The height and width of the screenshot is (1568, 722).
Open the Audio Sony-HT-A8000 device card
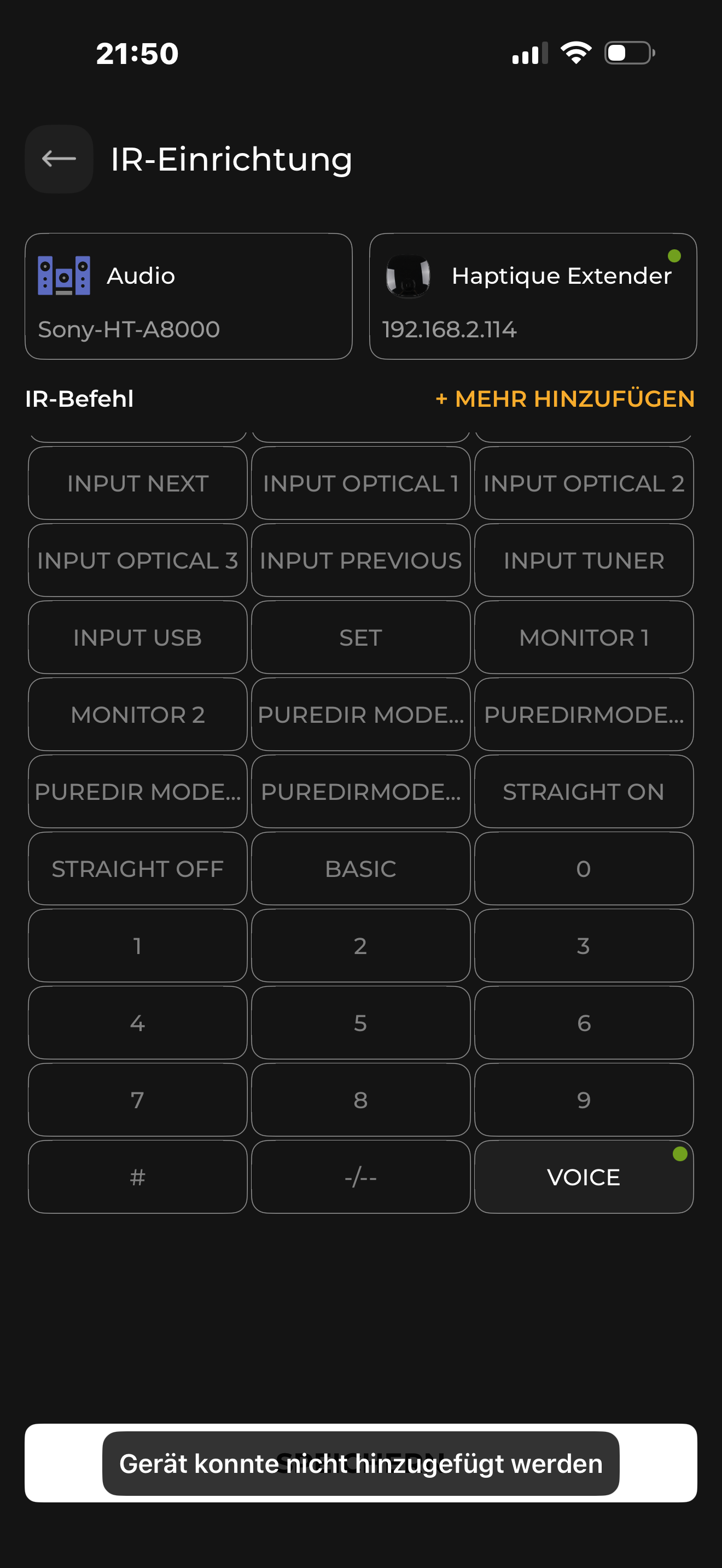[188, 296]
